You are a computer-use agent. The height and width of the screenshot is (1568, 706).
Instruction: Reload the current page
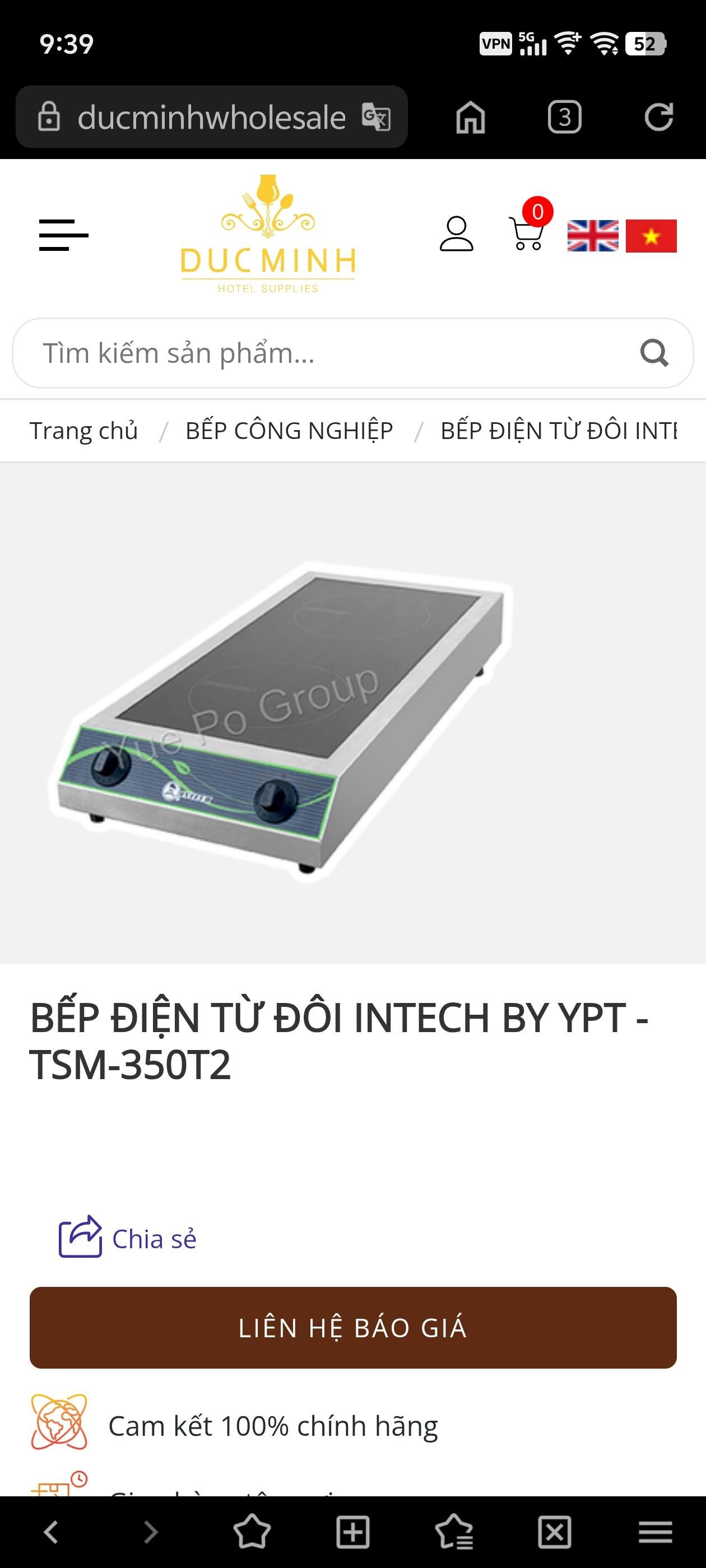[658, 117]
